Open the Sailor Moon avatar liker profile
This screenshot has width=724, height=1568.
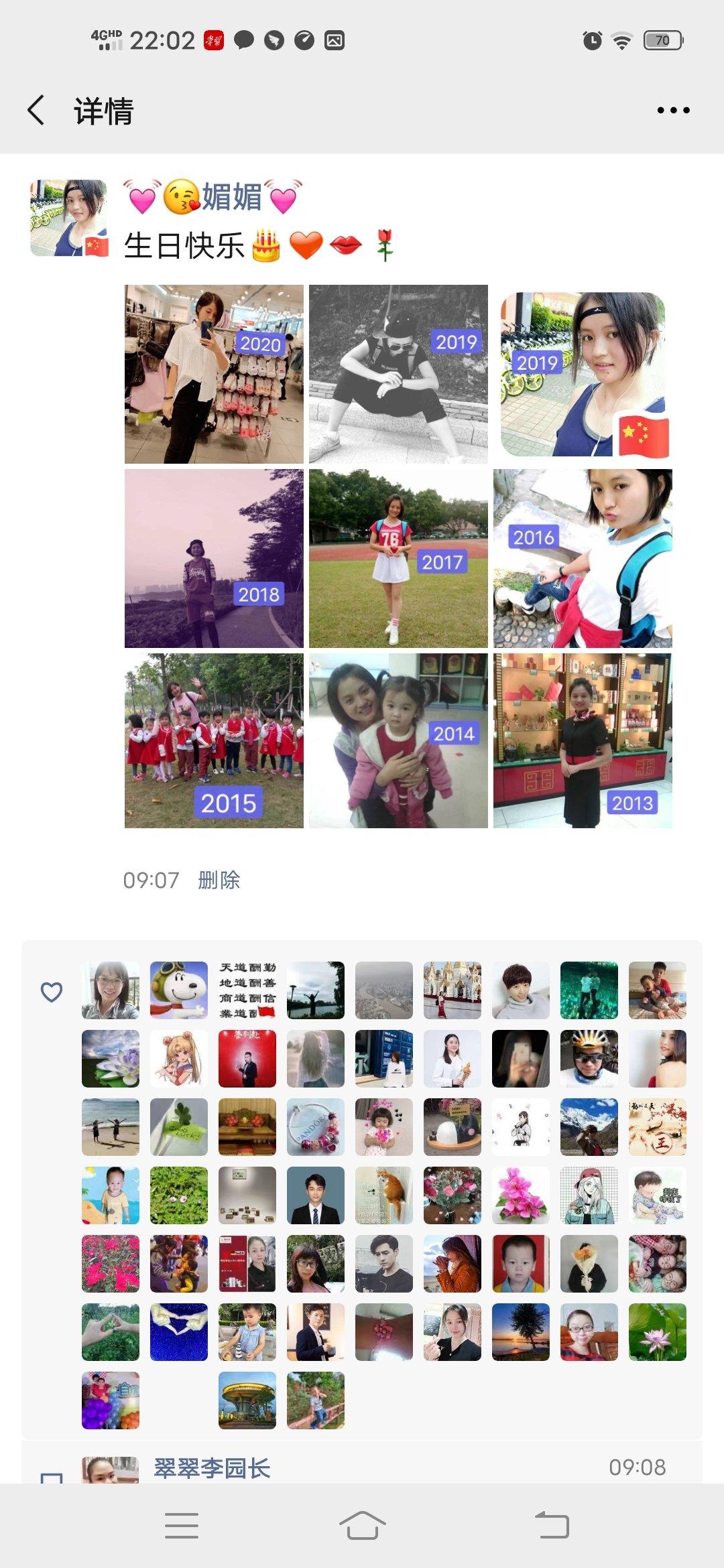pos(179,1059)
